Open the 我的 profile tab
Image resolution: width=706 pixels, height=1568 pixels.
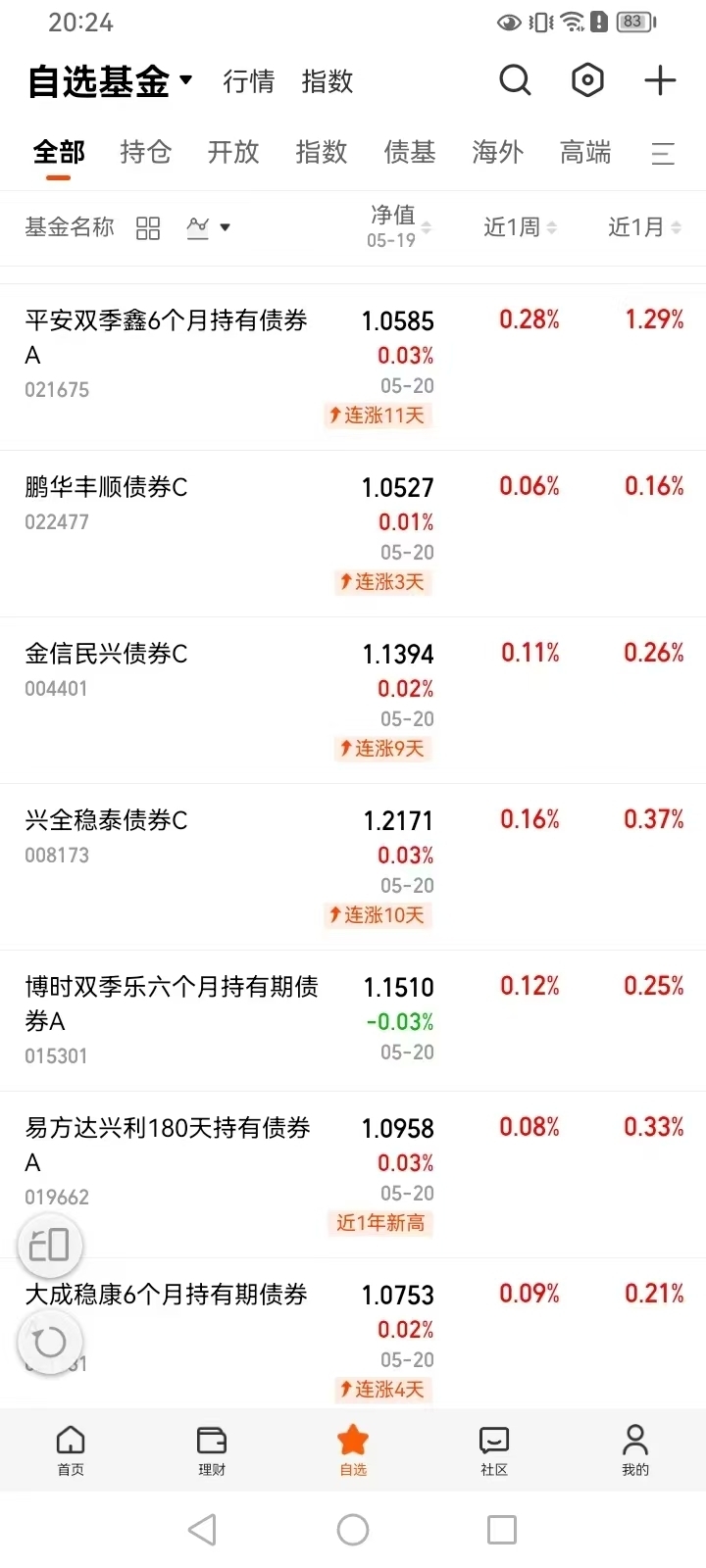(x=635, y=1450)
